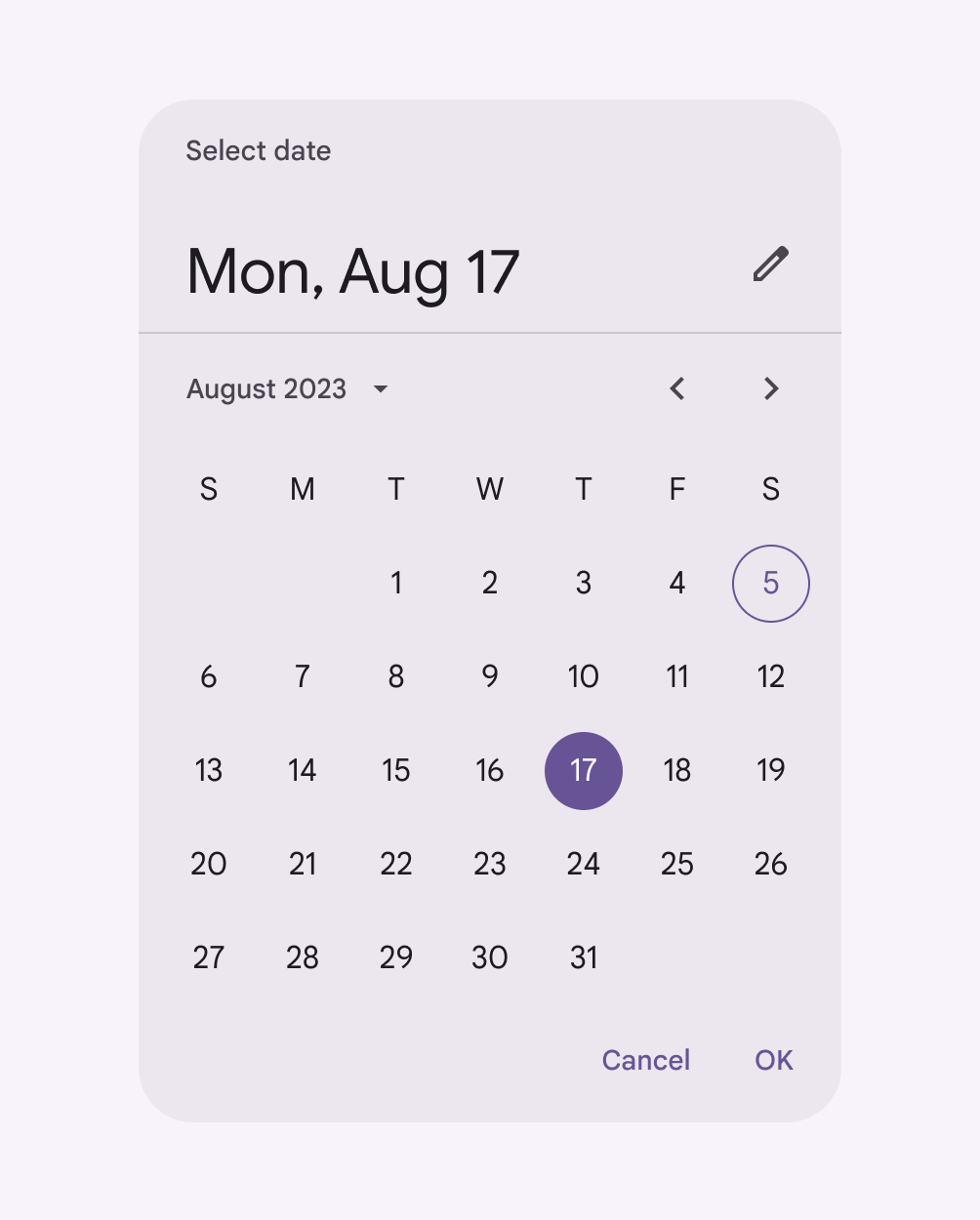Select August 8

coord(396,677)
